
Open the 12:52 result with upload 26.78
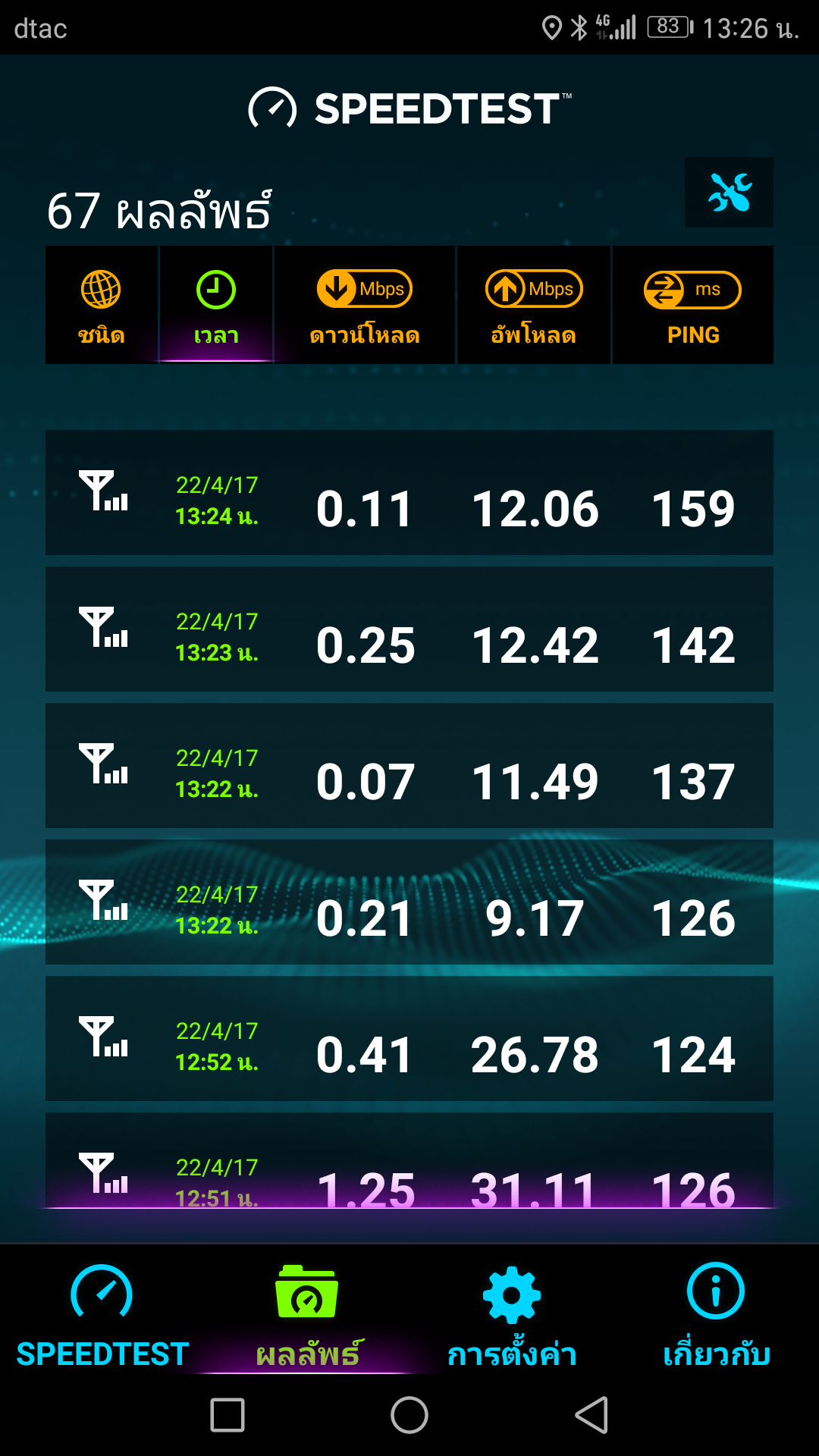pyautogui.click(x=409, y=1039)
